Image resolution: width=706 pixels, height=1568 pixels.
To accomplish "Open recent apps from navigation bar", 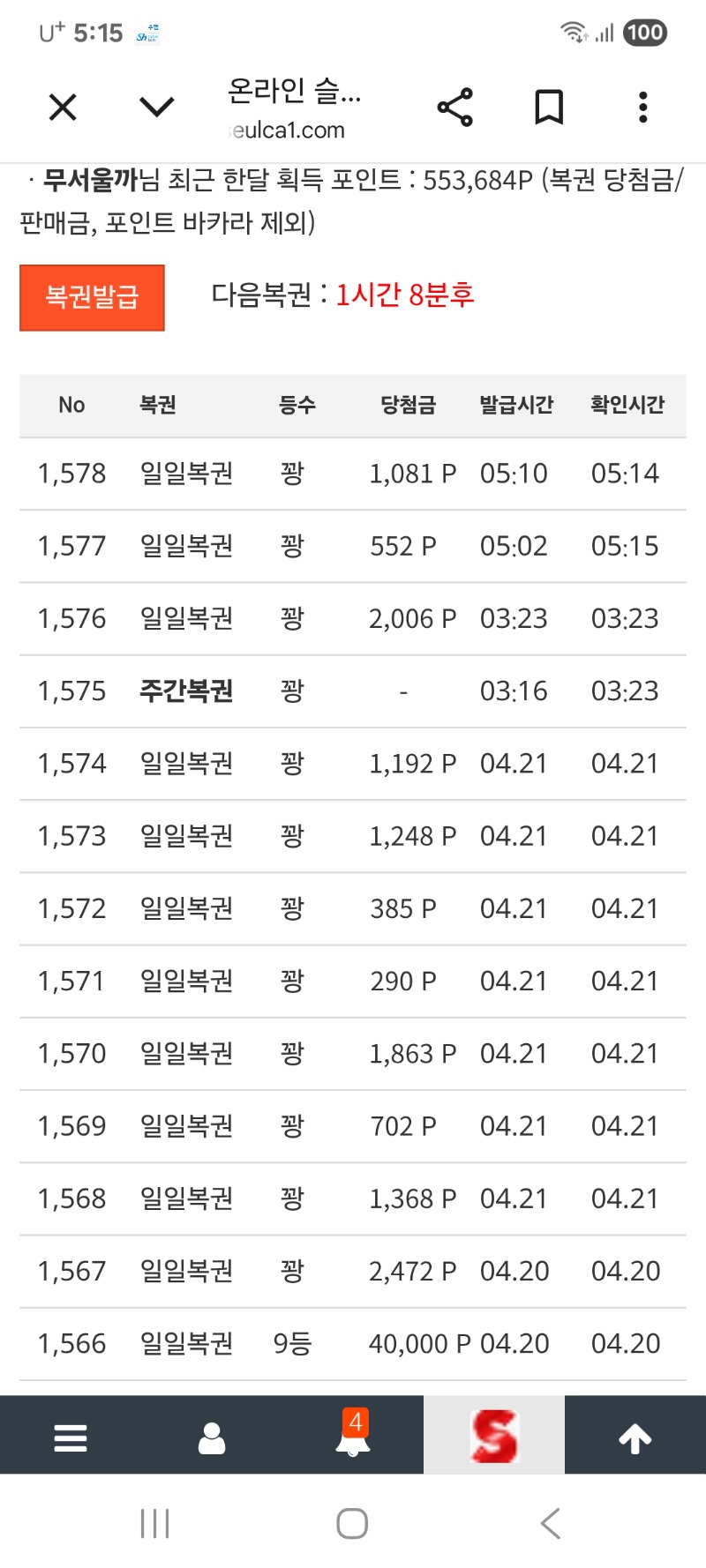I will [x=155, y=1523].
